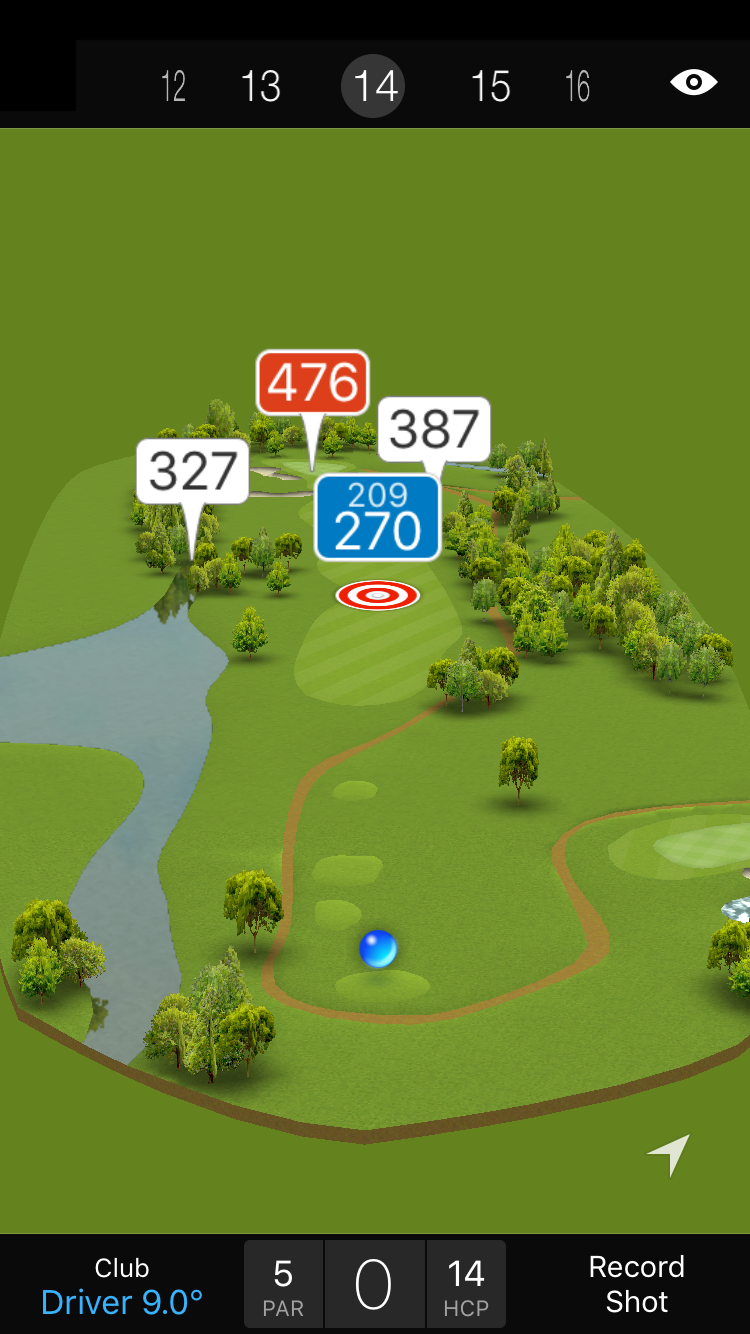750x1334 pixels.
Task: Tap the blue ball position marker
Action: pyautogui.click(x=378, y=948)
